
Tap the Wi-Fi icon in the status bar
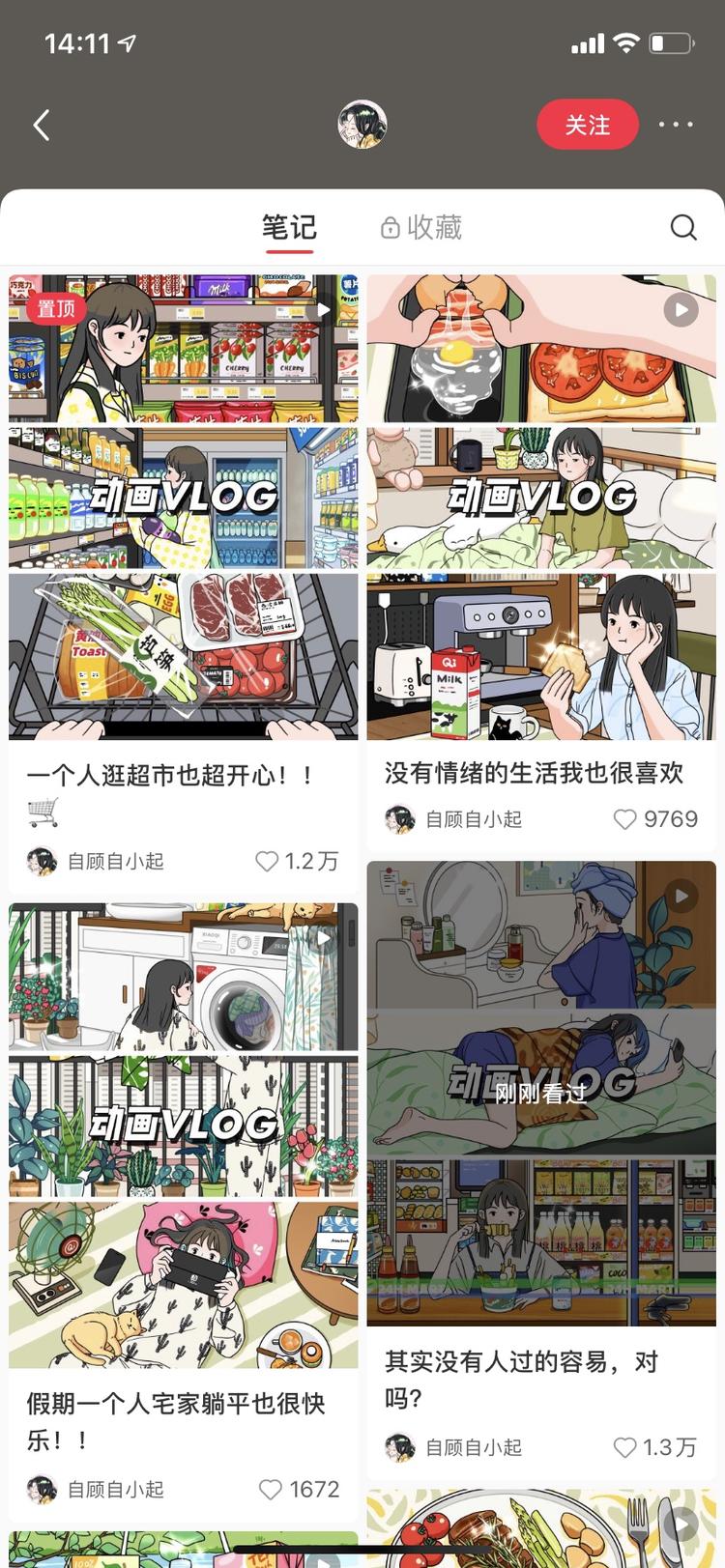point(627,42)
